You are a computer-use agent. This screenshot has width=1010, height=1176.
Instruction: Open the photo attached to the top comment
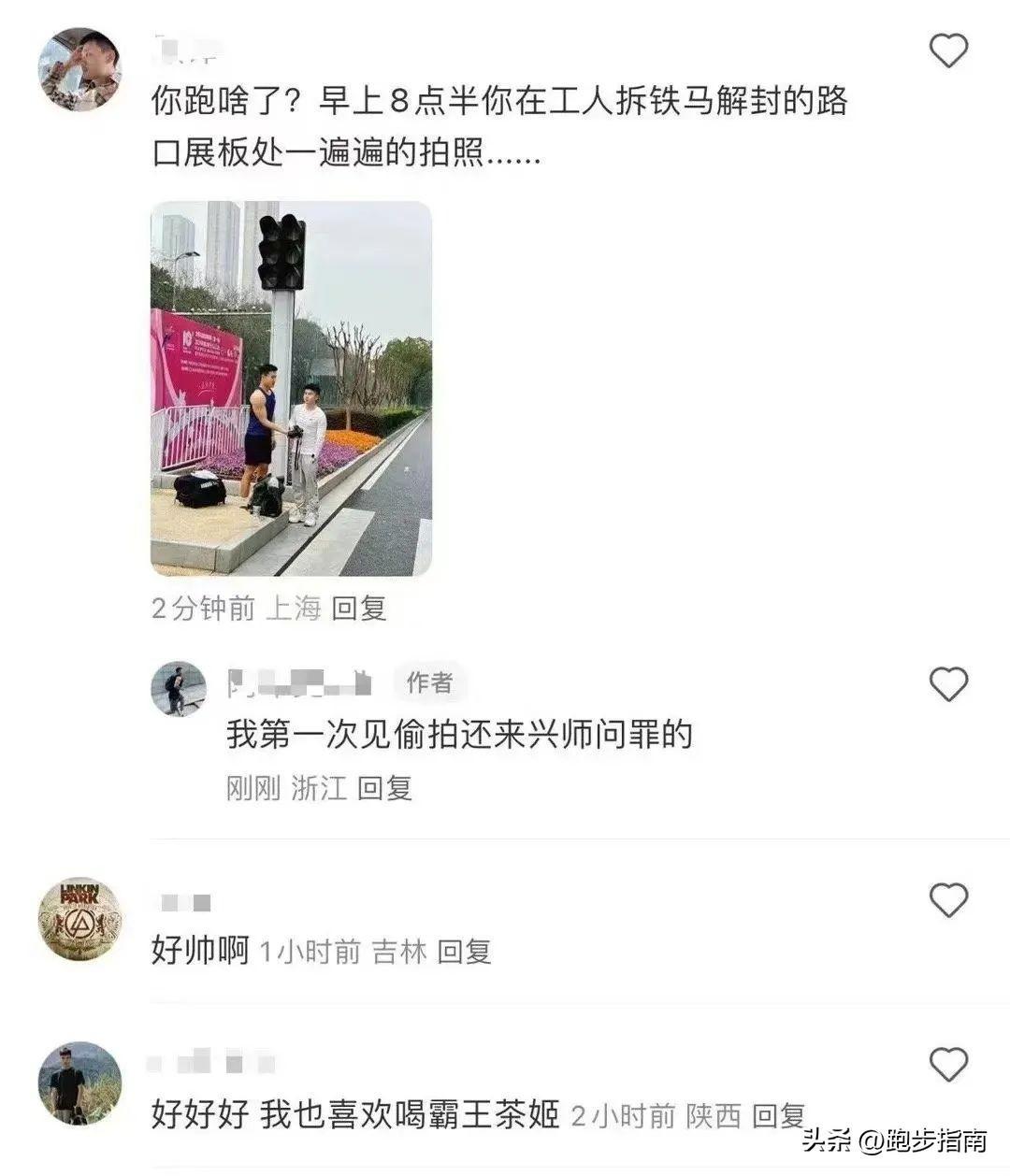291,388
